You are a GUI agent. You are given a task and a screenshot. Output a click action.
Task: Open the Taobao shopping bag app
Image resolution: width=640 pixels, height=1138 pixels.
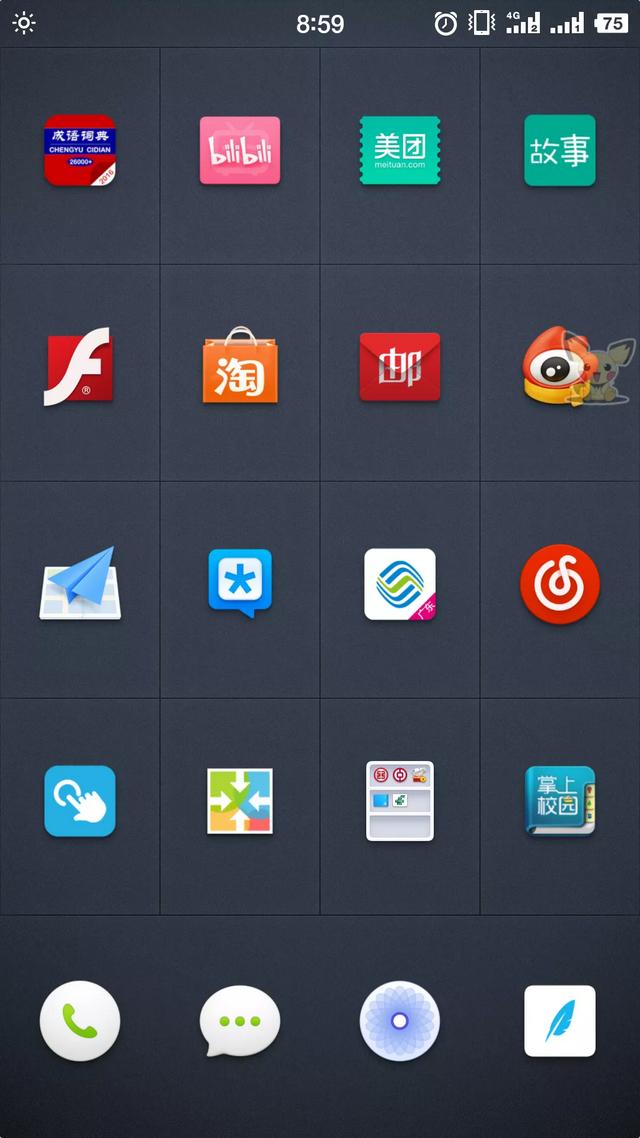click(x=240, y=367)
